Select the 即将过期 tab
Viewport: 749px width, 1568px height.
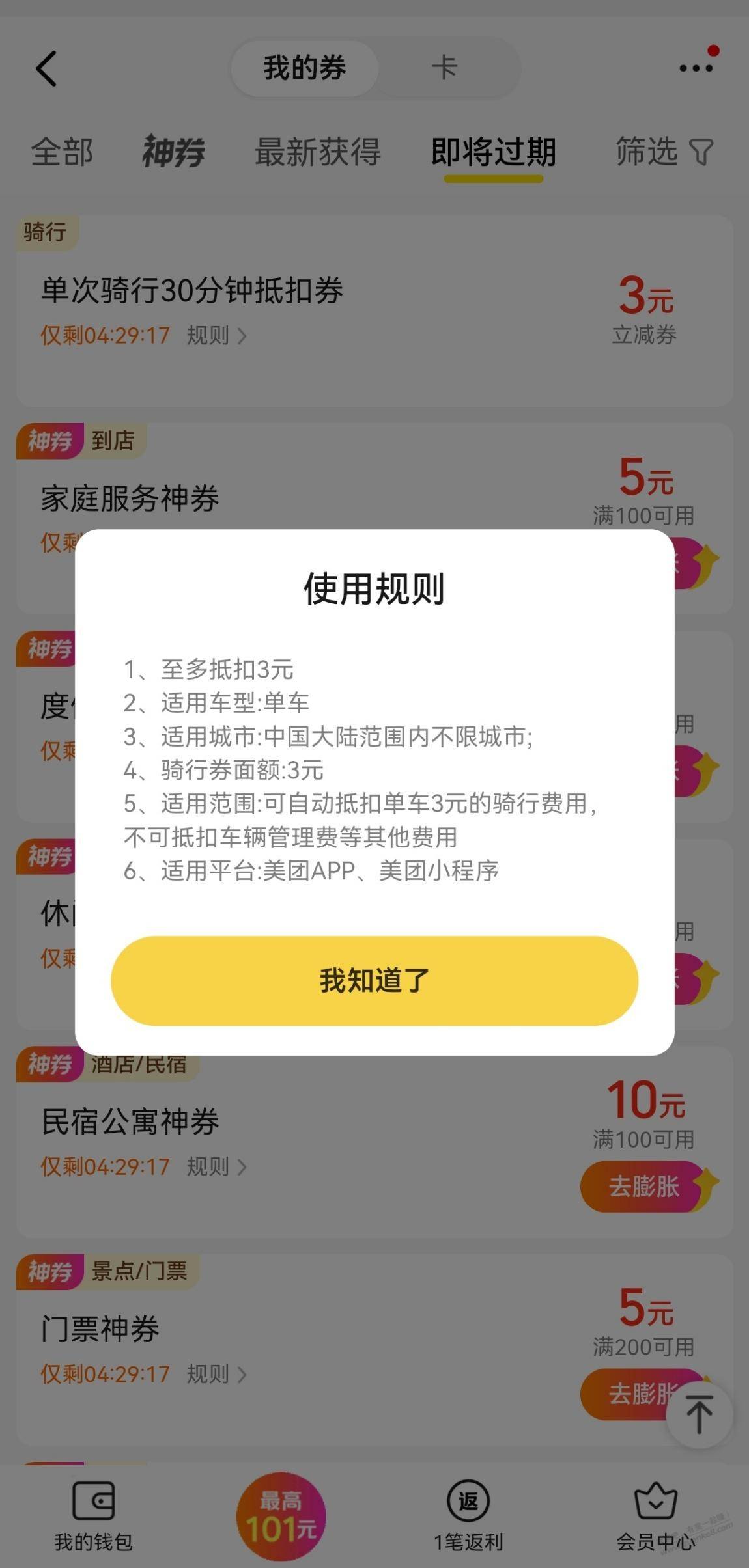493,152
